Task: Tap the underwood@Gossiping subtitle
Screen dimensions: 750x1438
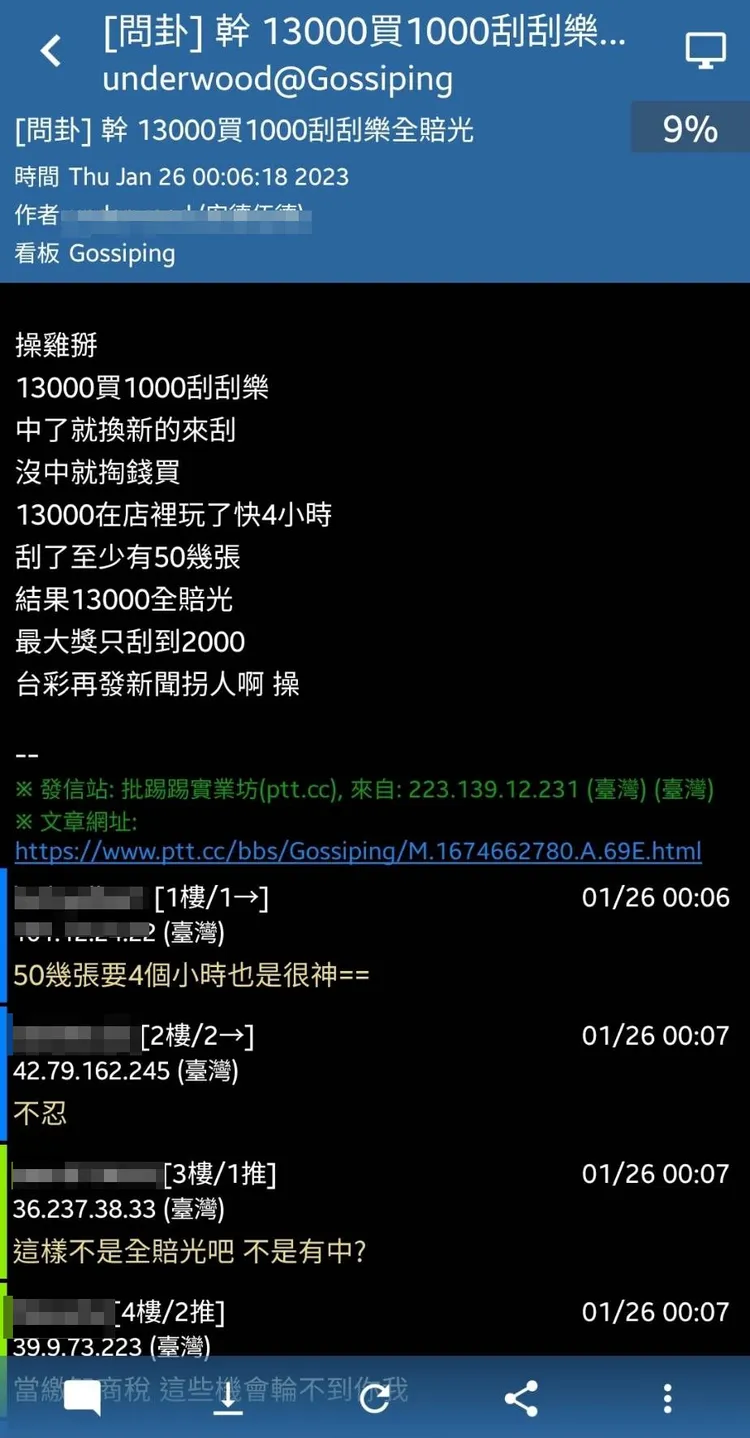Action: 278,79
